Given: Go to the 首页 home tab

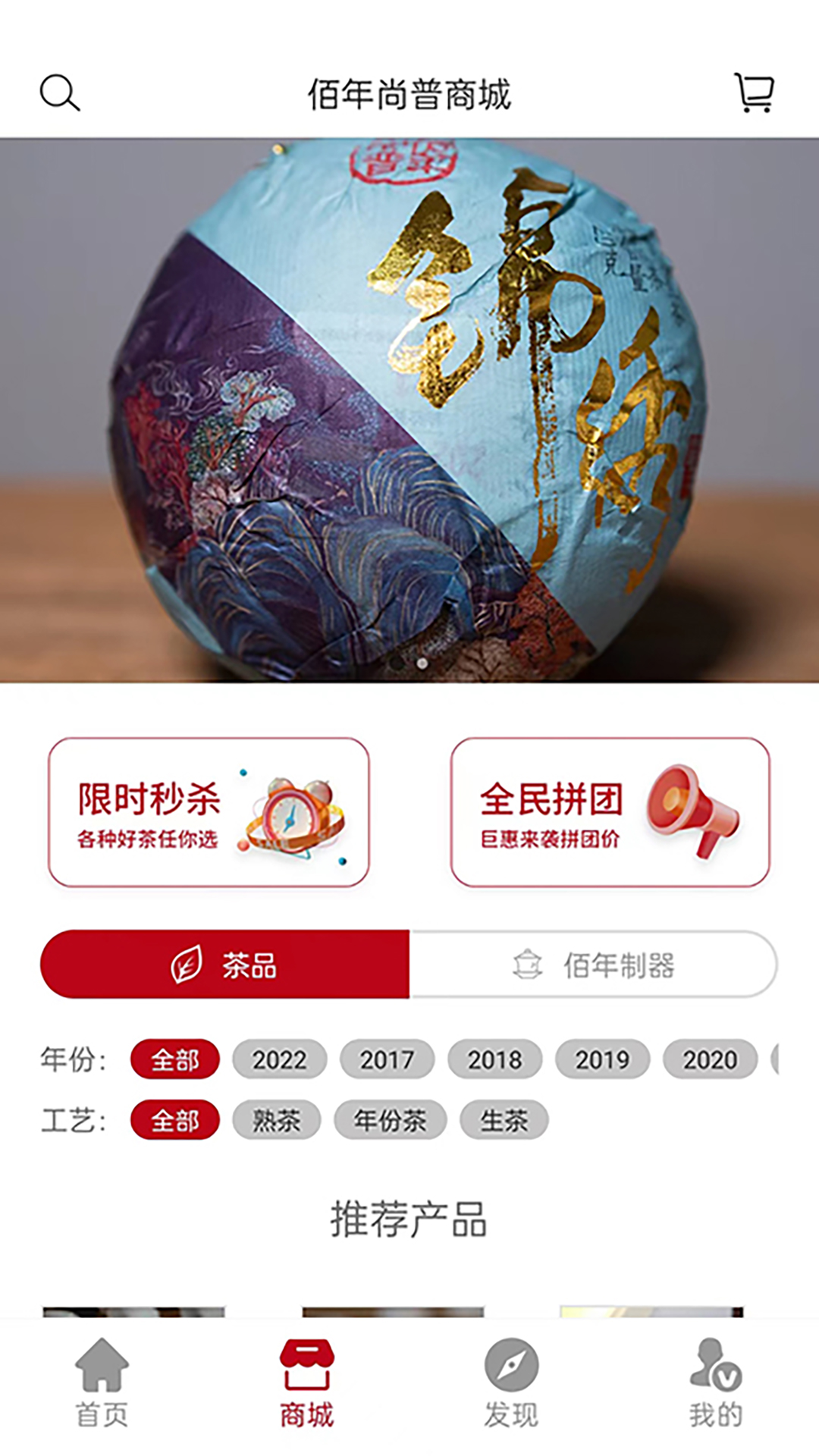Looking at the screenshot, I should [x=102, y=1383].
